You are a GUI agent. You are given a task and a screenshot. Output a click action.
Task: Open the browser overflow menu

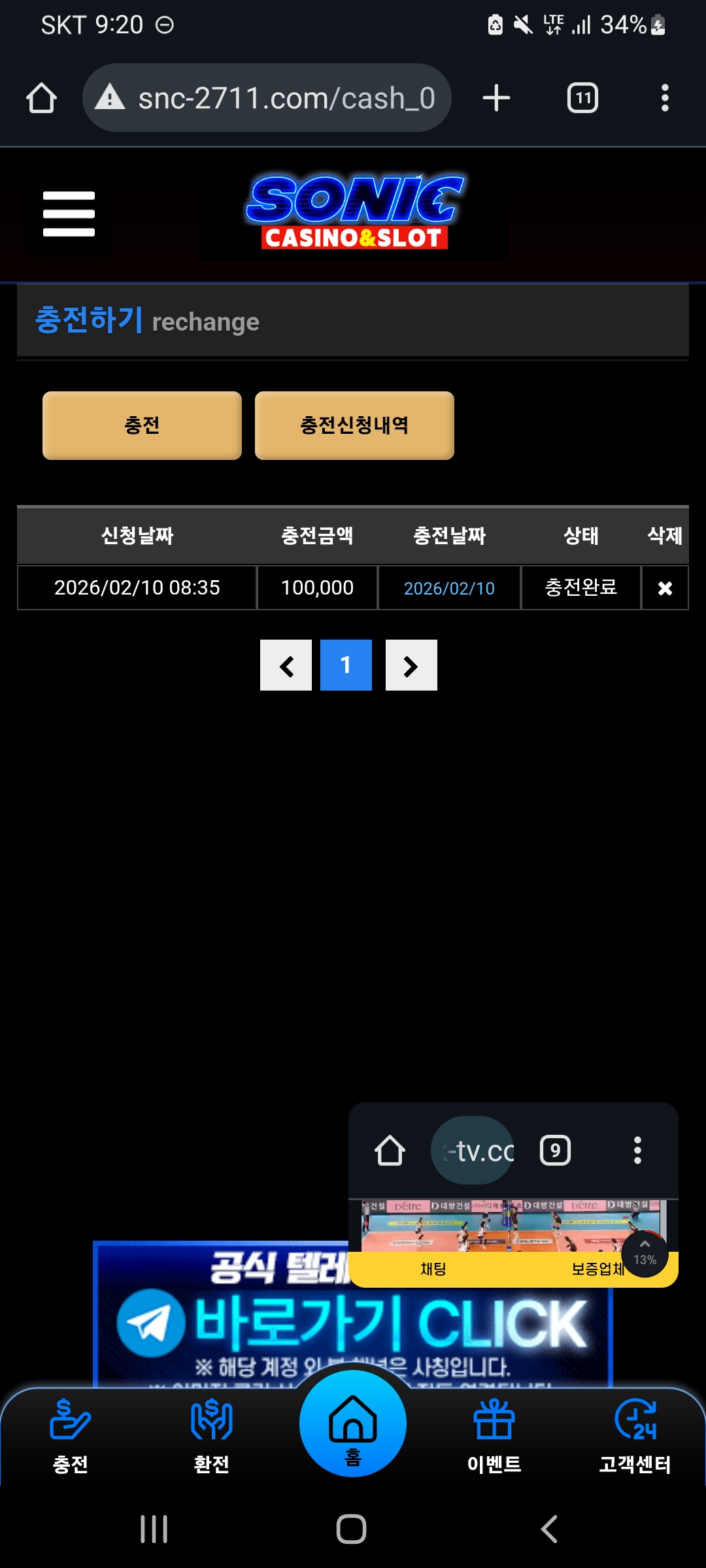point(665,99)
